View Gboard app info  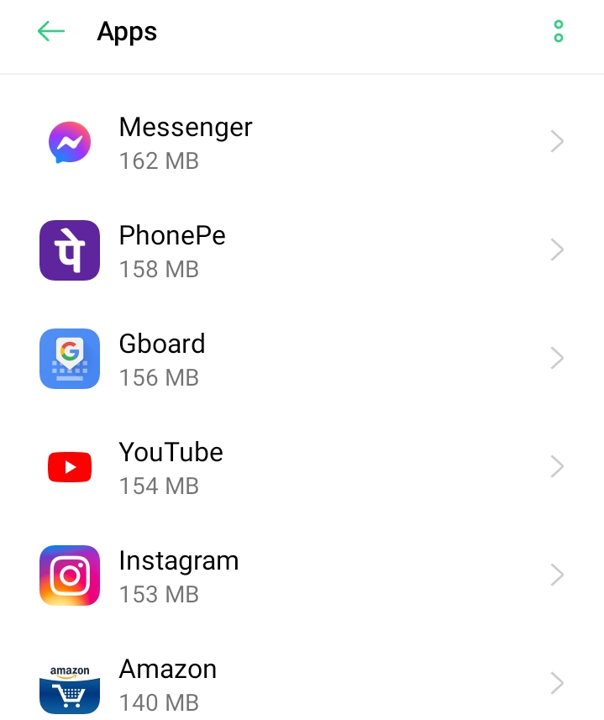coord(300,359)
